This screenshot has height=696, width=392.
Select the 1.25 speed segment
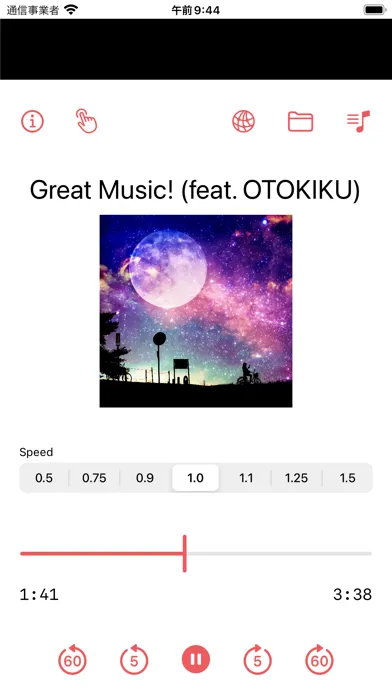pos(297,478)
